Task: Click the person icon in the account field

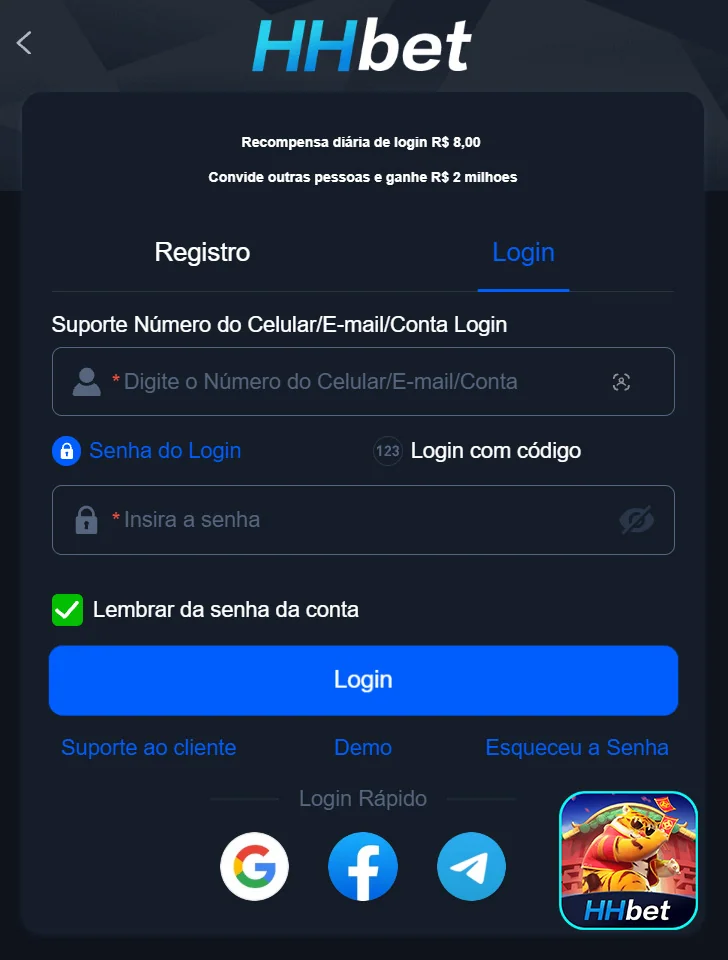Action: (87, 381)
